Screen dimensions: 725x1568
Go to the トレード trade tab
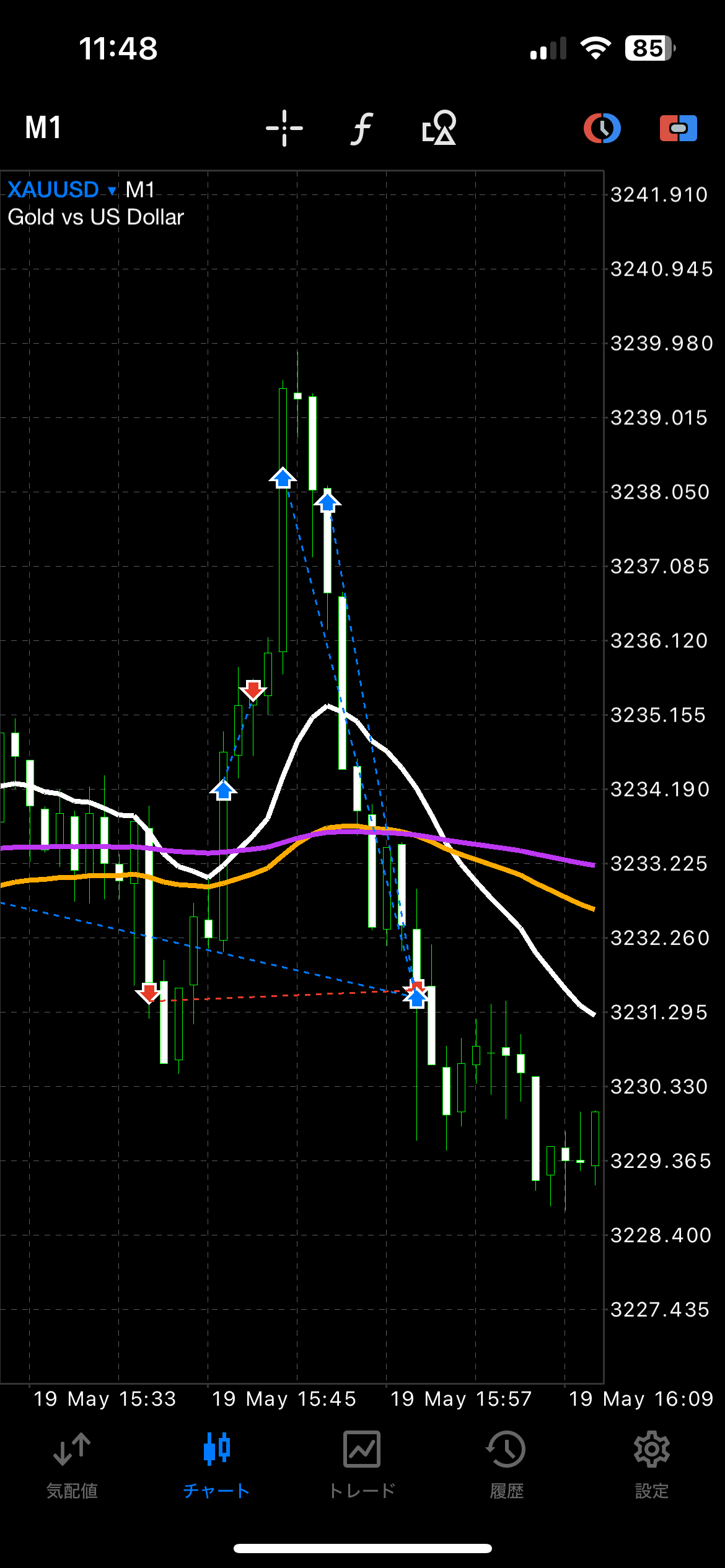pos(362,1466)
